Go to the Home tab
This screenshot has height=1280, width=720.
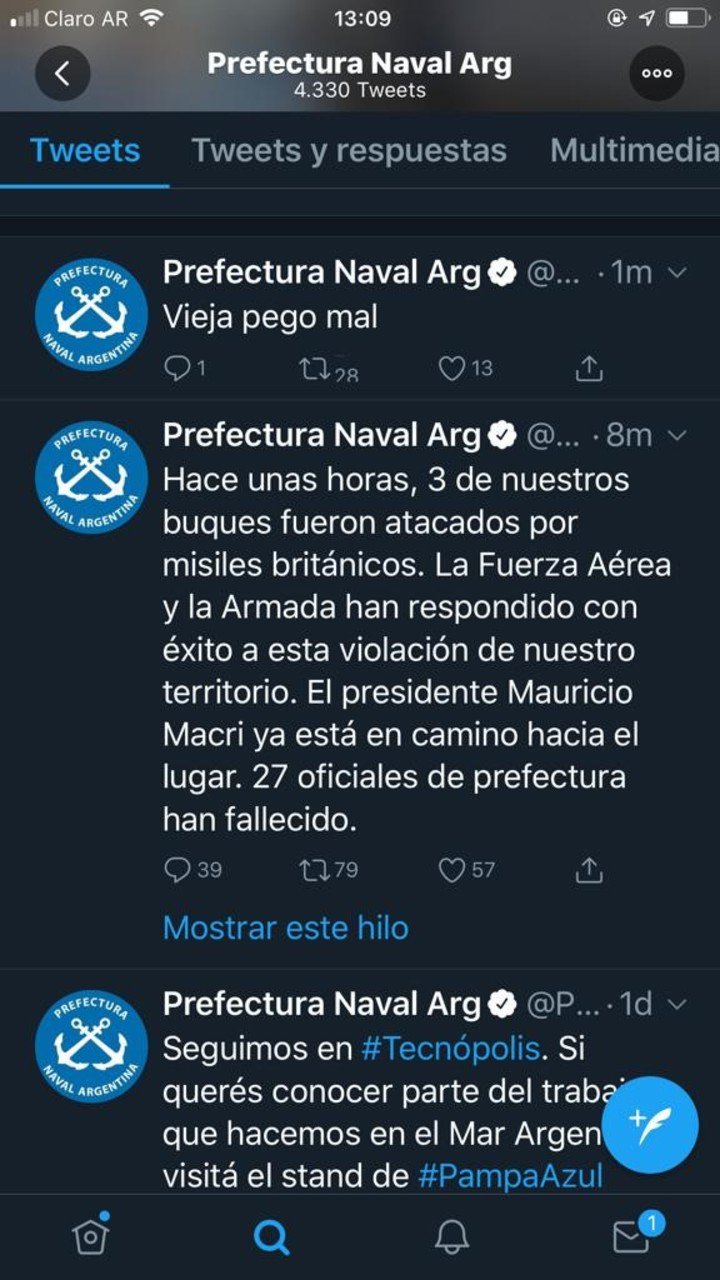click(x=90, y=1237)
